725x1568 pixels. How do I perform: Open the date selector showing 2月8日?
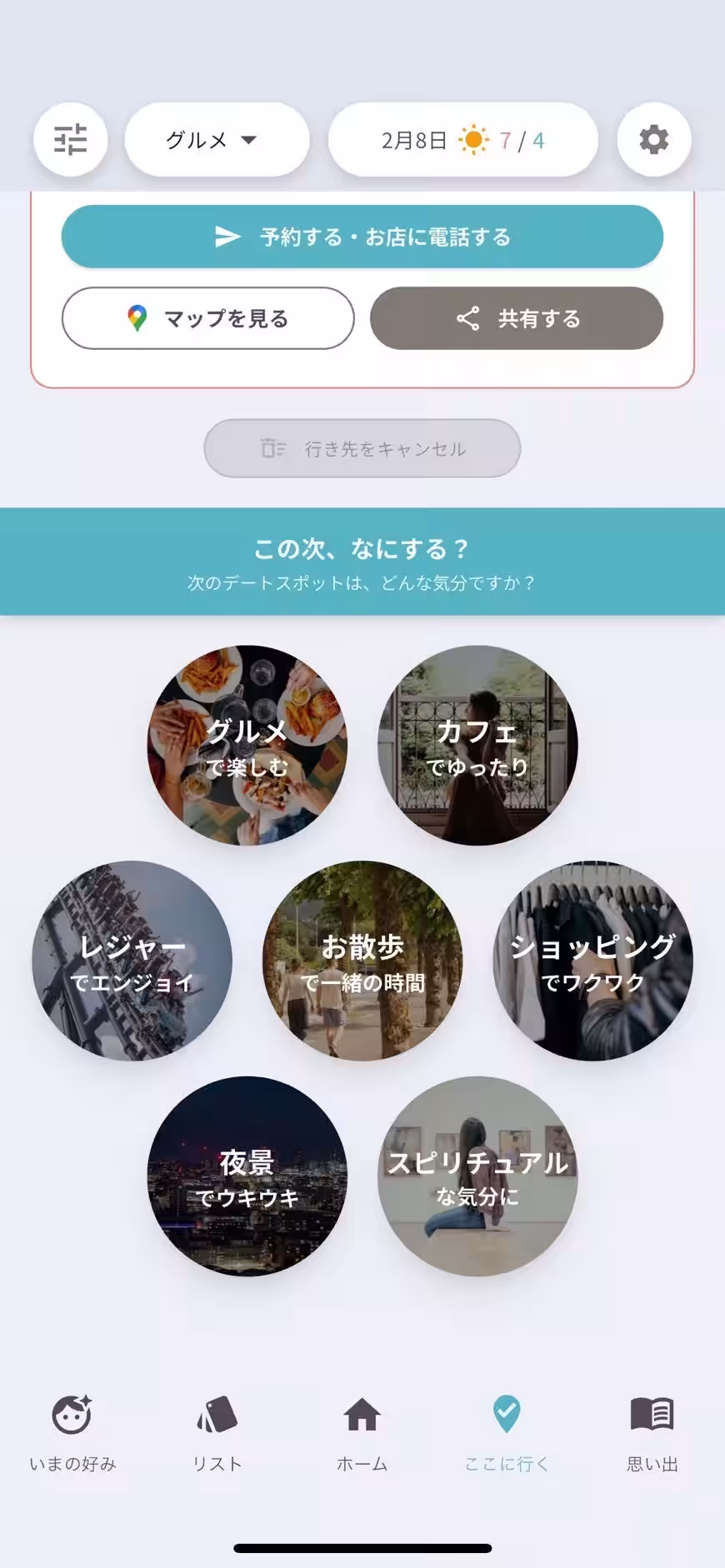pyautogui.click(x=414, y=139)
